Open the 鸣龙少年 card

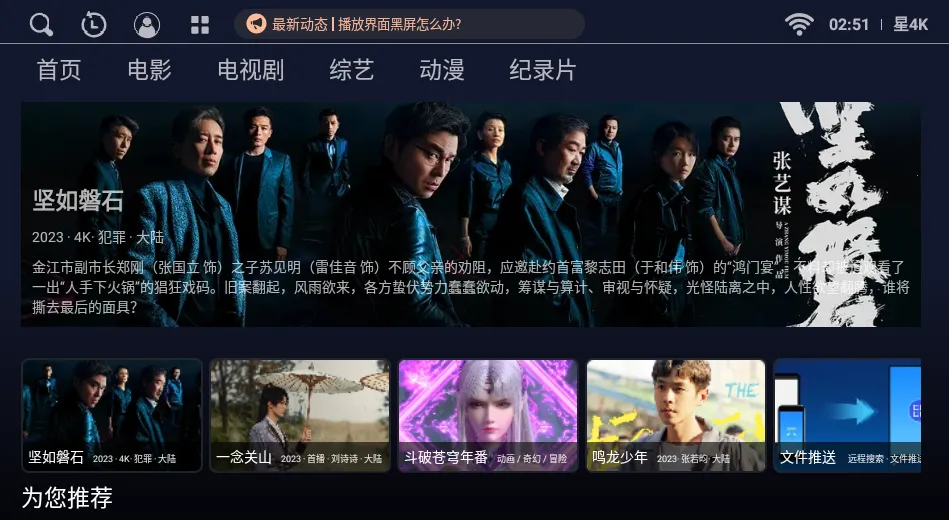(x=676, y=415)
